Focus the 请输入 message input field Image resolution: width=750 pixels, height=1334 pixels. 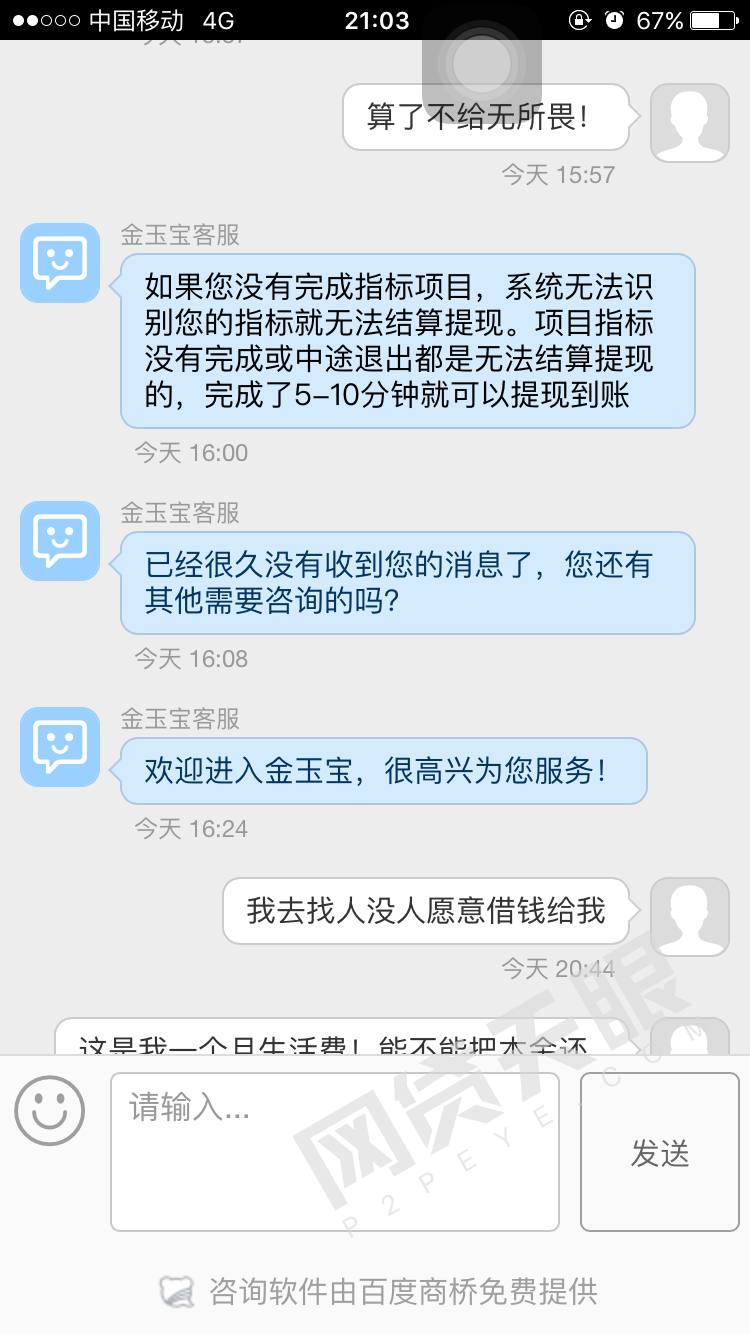(334, 1152)
